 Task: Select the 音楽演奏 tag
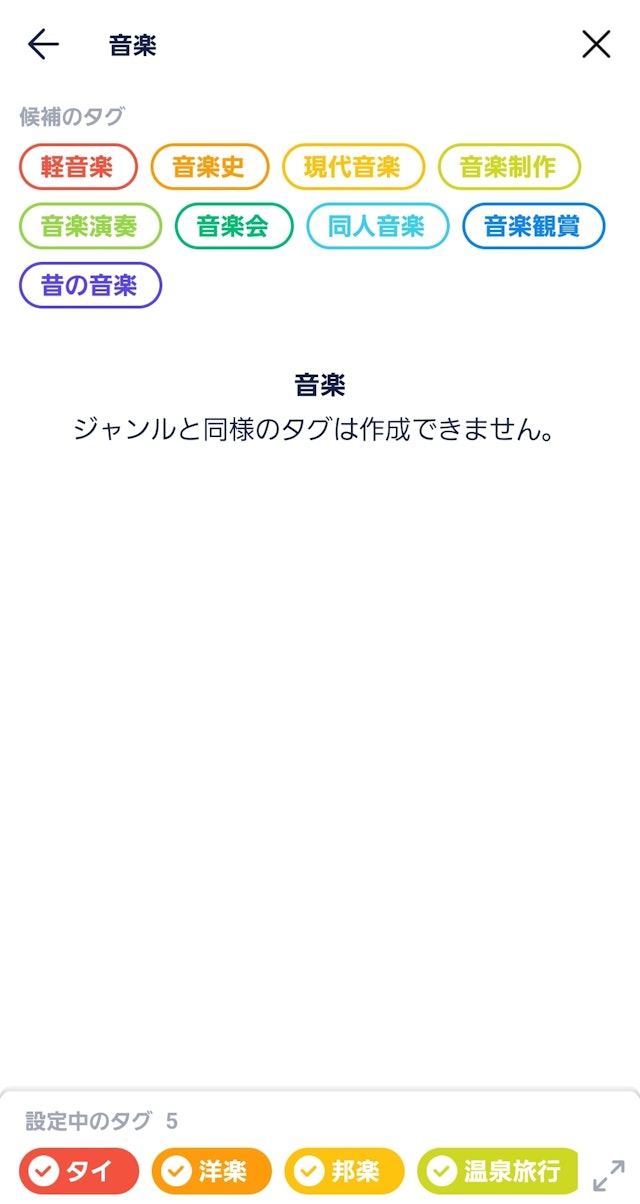tap(90, 226)
